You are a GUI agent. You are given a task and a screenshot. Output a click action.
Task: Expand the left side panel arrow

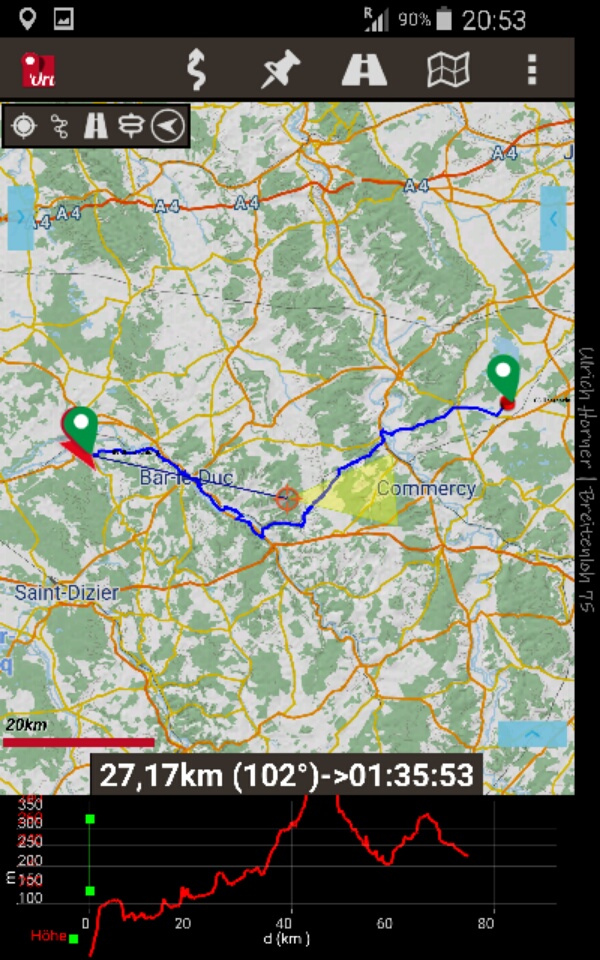pyautogui.click(x=20, y=217)
